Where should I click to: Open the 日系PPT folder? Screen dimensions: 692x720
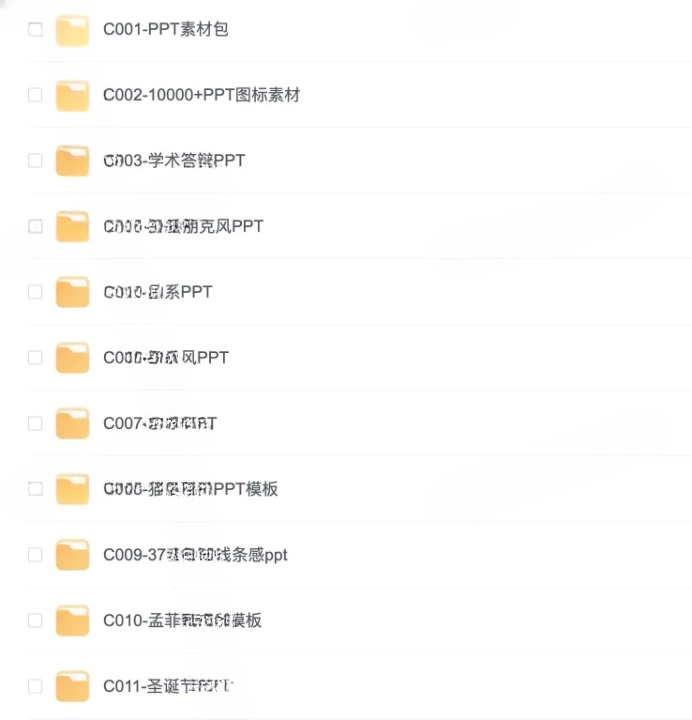157,292
